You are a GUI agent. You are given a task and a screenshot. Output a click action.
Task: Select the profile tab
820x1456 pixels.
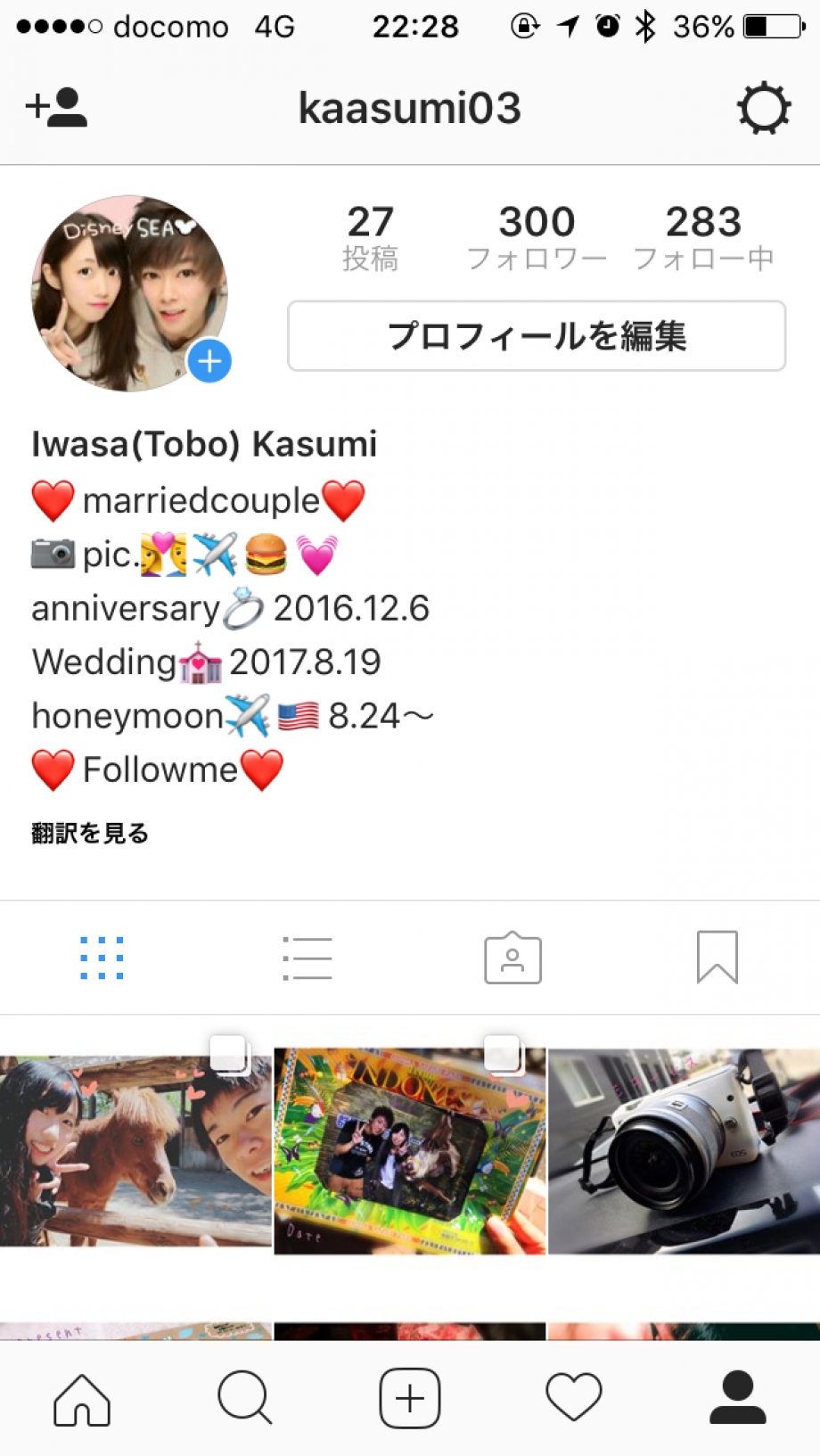(x=737, y=1398)
